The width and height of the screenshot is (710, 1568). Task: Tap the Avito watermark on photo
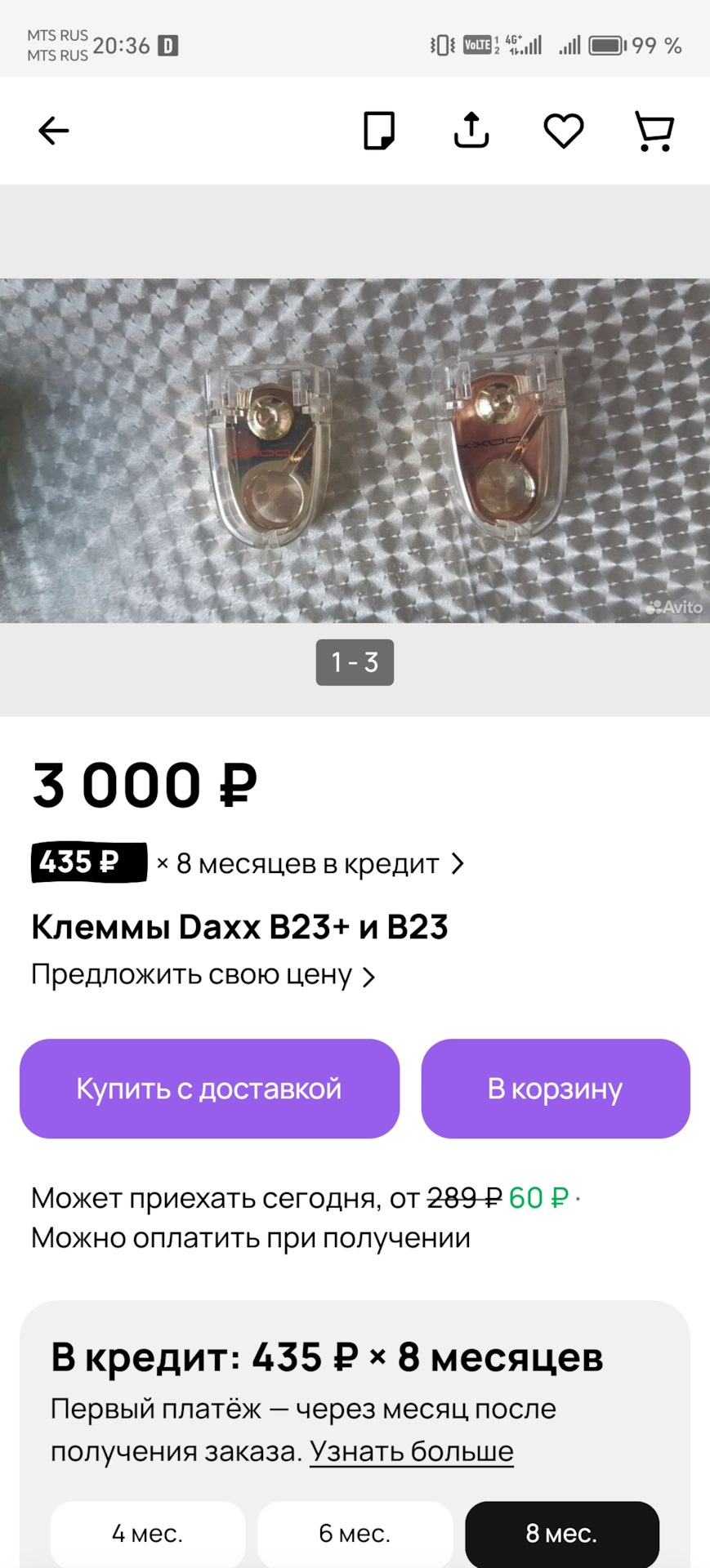tap(675, 606)
